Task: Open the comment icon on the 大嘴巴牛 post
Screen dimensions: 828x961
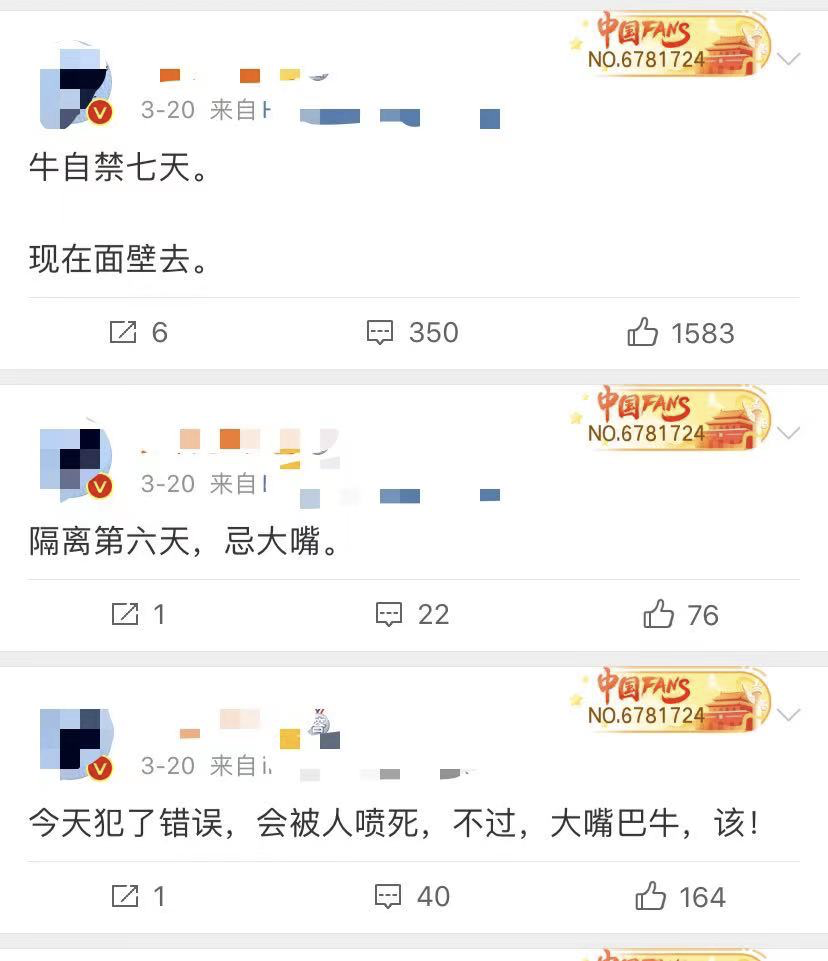Action: (x=390, y=896)
